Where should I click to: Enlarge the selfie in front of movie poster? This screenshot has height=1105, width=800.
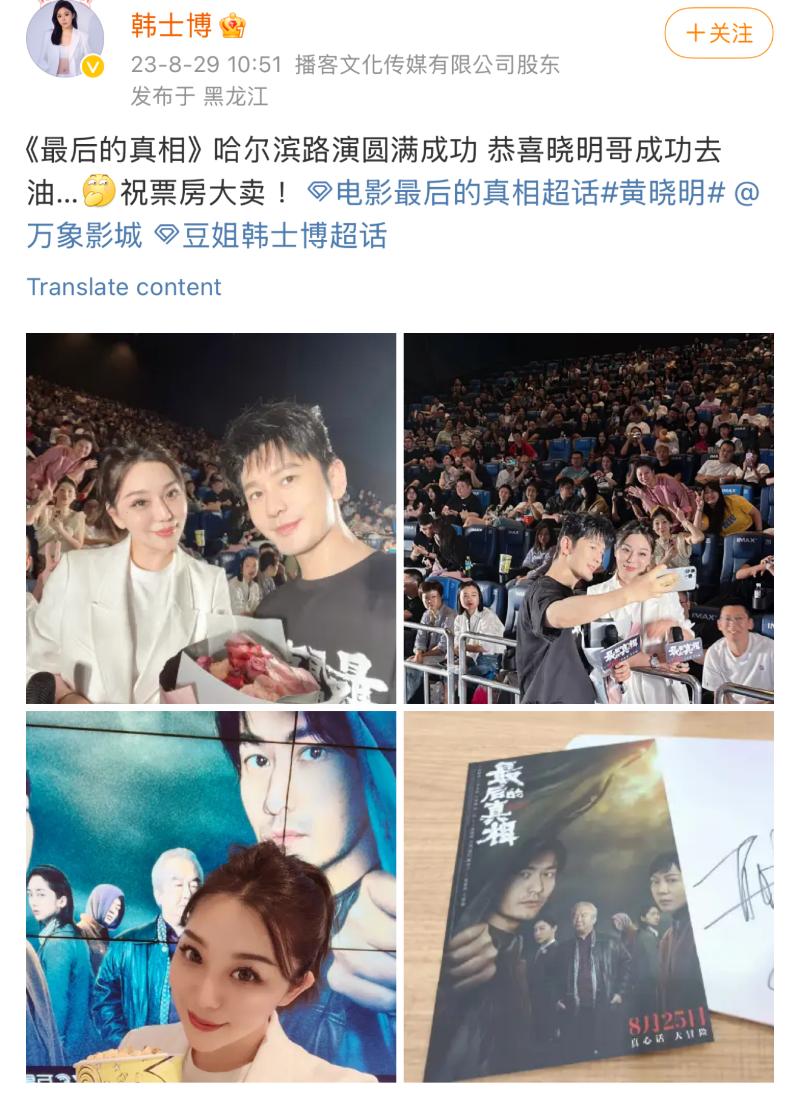click(211, 896)
